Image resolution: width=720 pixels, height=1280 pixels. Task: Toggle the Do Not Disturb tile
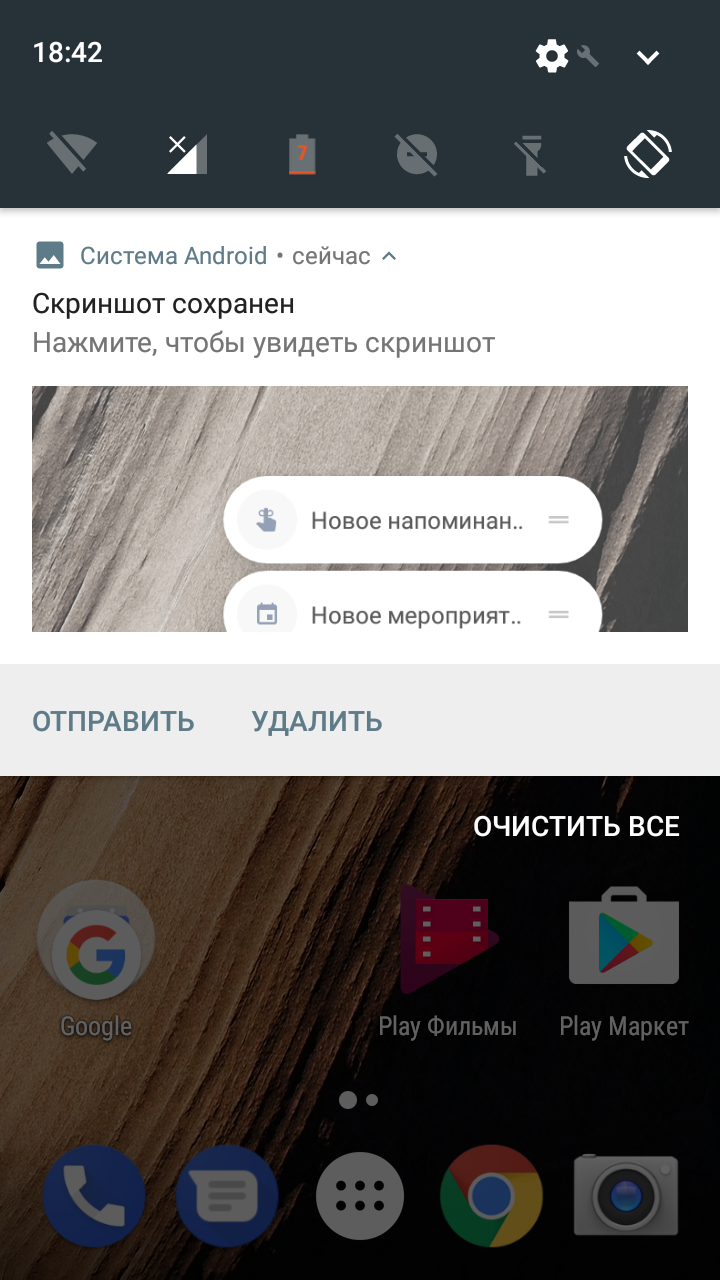pyautogui.click(x=417, y=155)
